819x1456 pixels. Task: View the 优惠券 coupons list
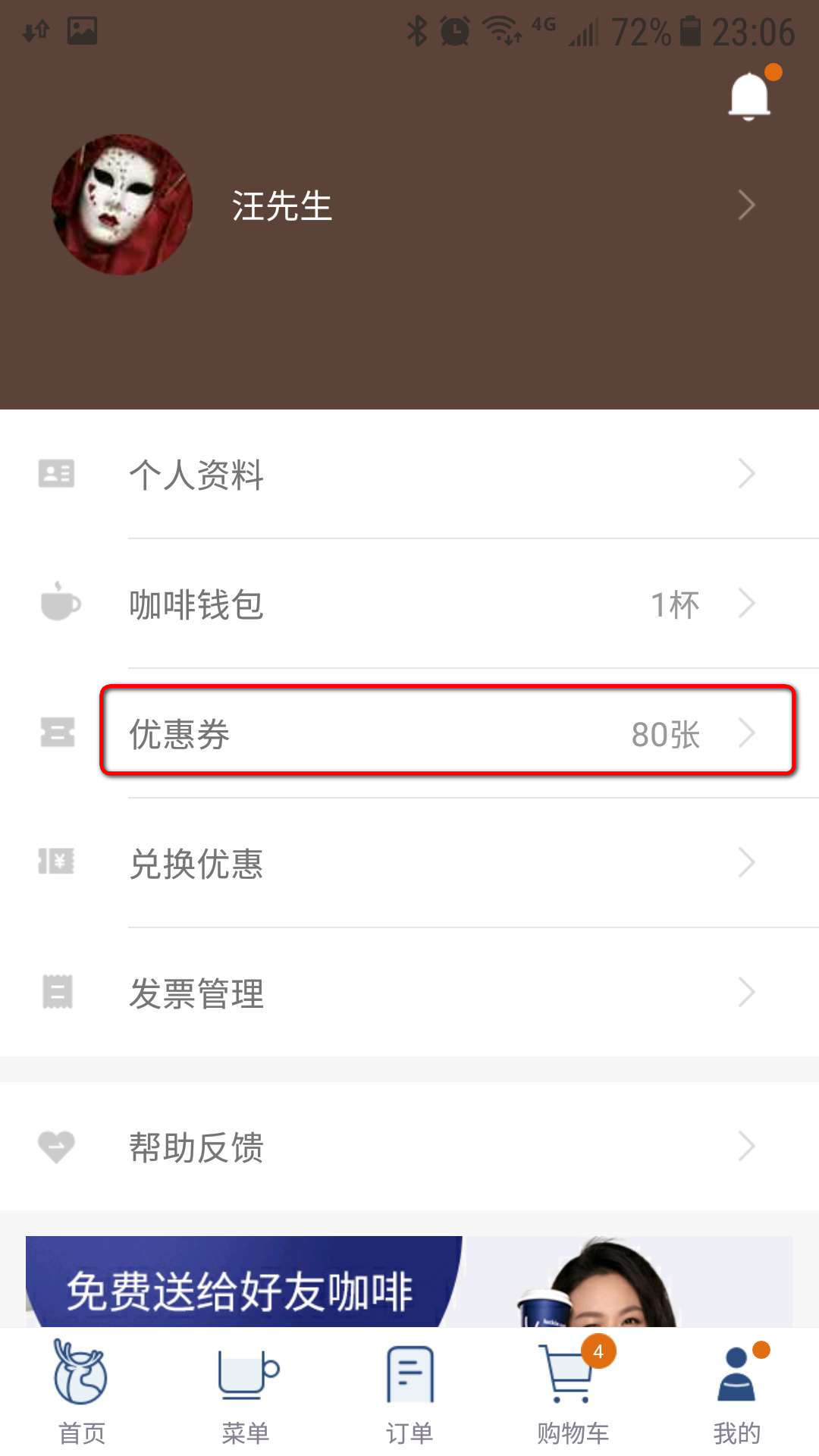pos(447,733)
